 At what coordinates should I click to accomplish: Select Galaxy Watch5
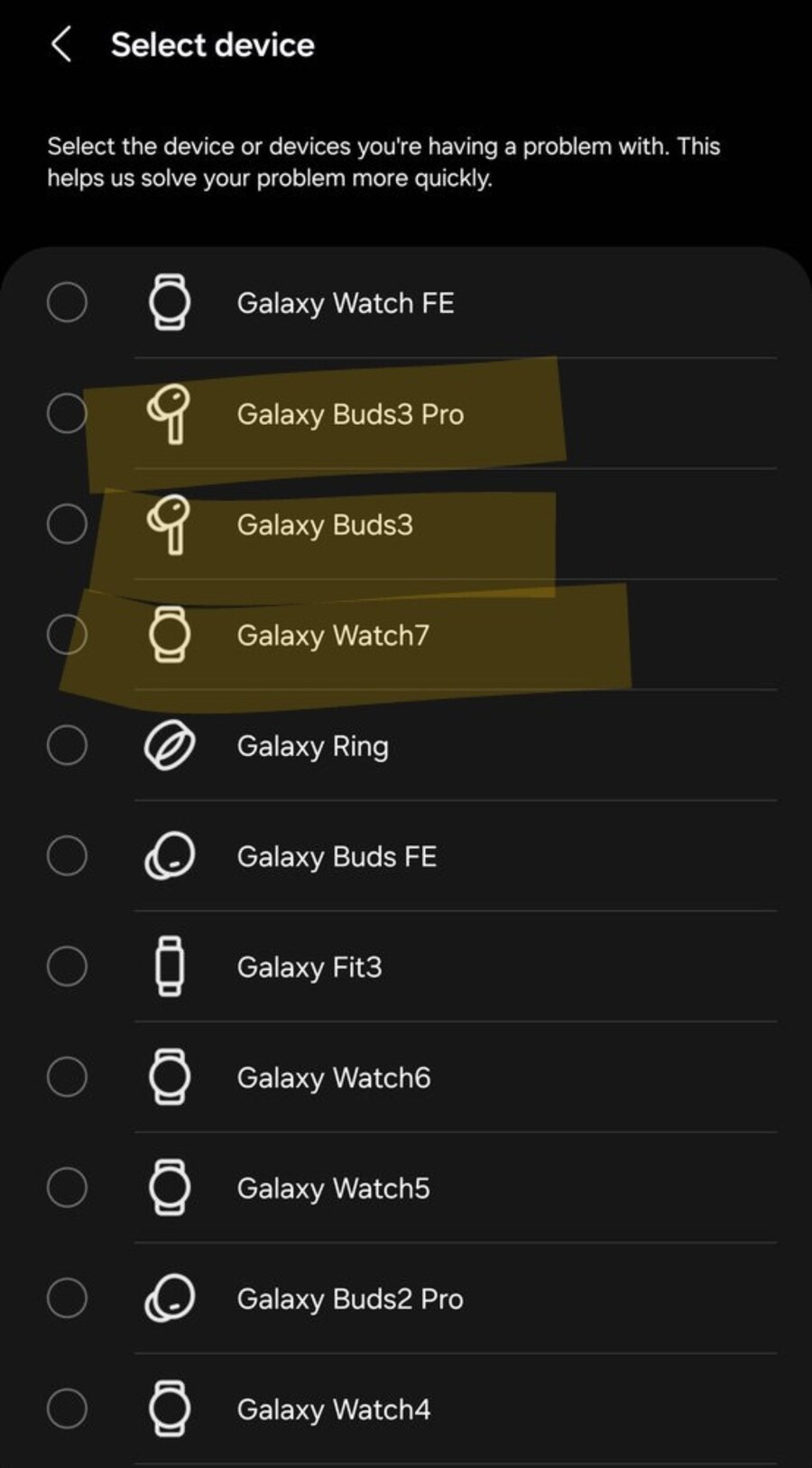point(67,1187)
